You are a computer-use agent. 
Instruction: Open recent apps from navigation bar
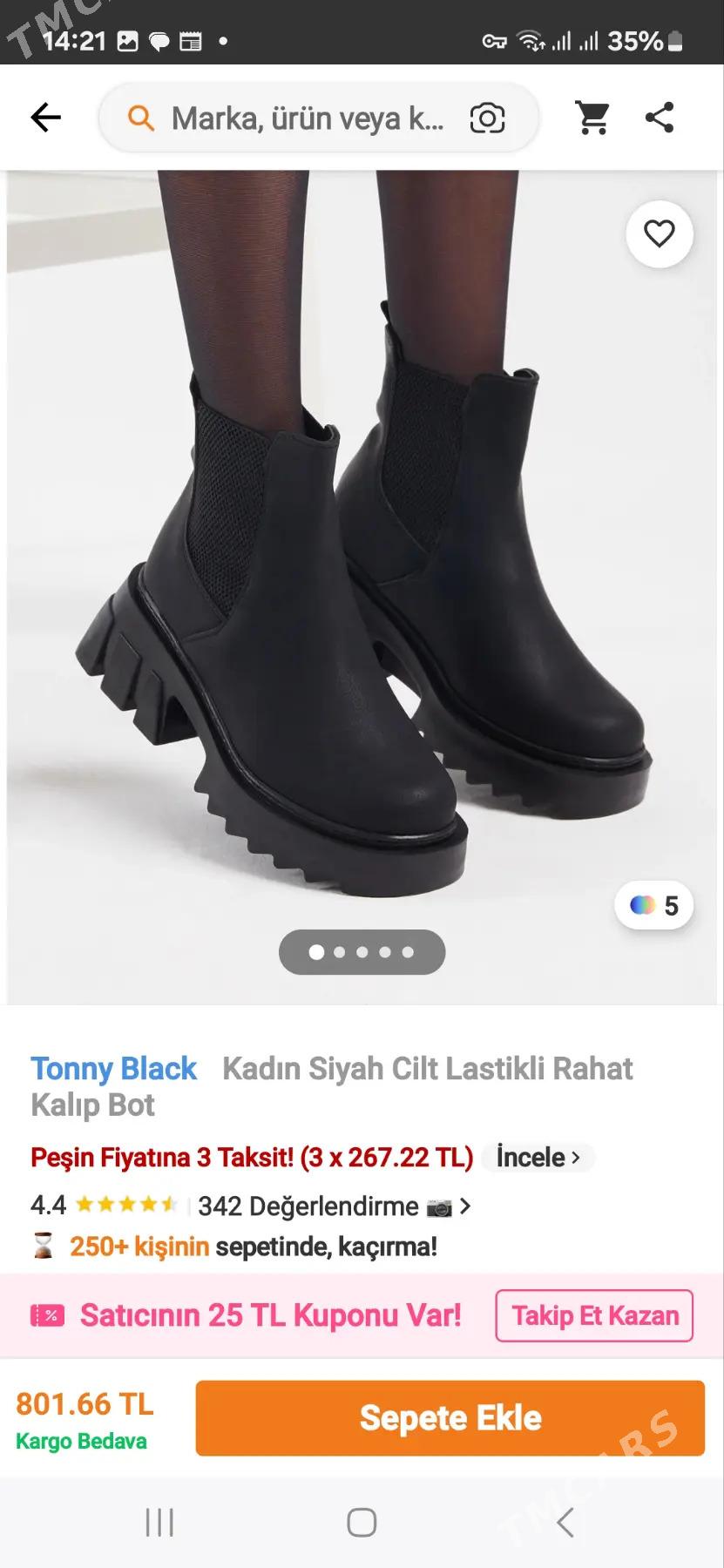(159, 1524)
